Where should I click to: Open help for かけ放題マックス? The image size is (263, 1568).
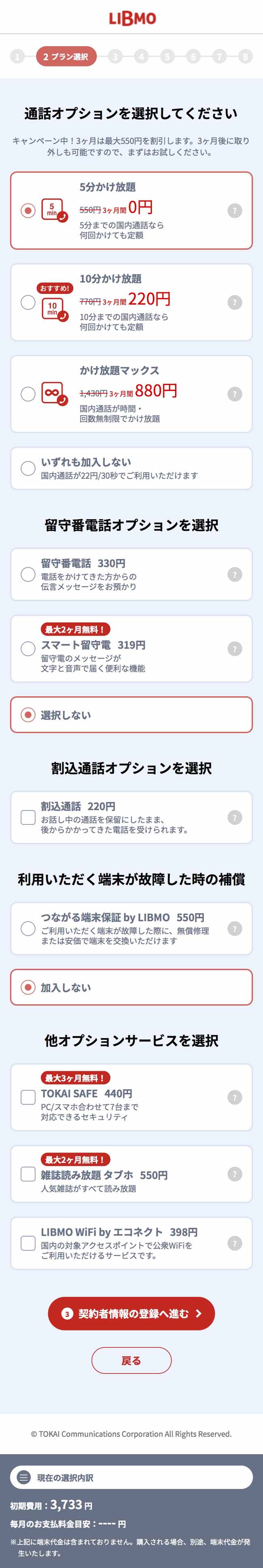(x=234, y=394)
